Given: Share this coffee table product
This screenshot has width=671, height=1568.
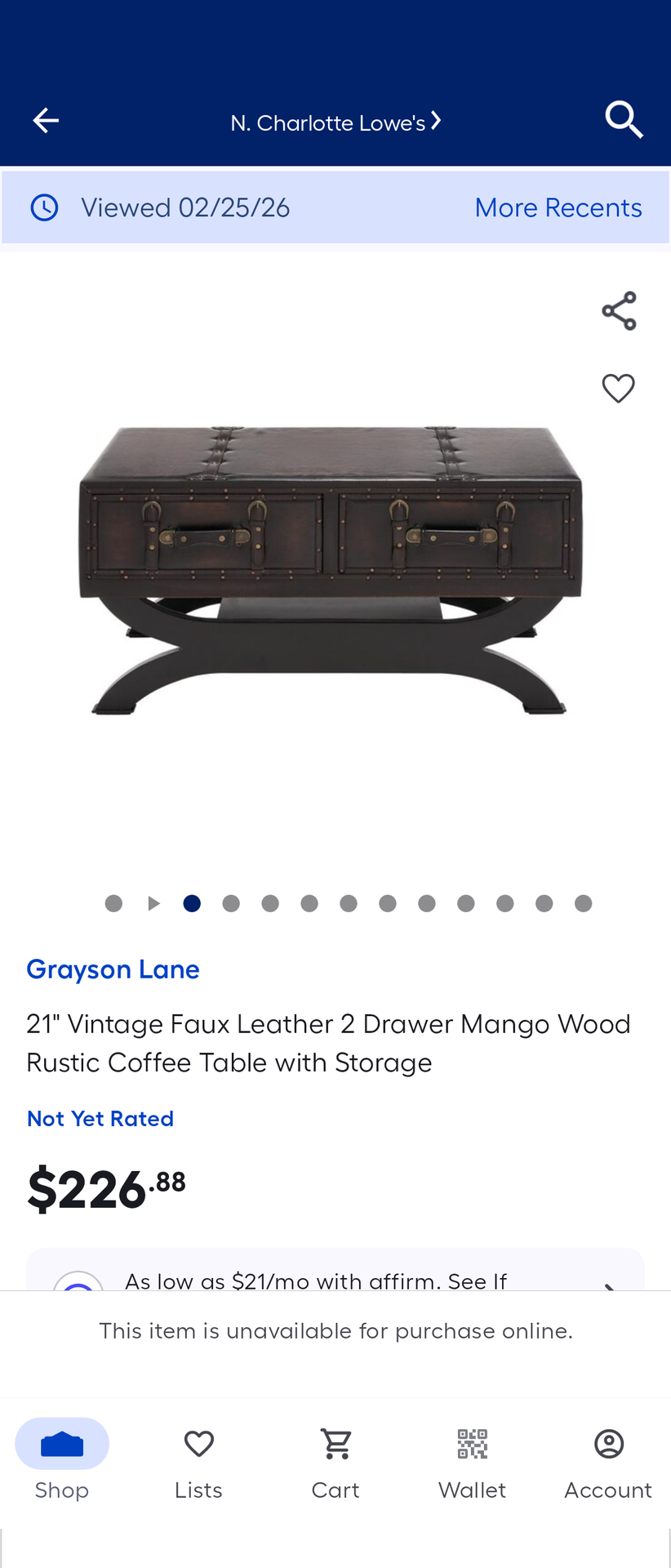Looking at the screenshot, I should point(619,311).
